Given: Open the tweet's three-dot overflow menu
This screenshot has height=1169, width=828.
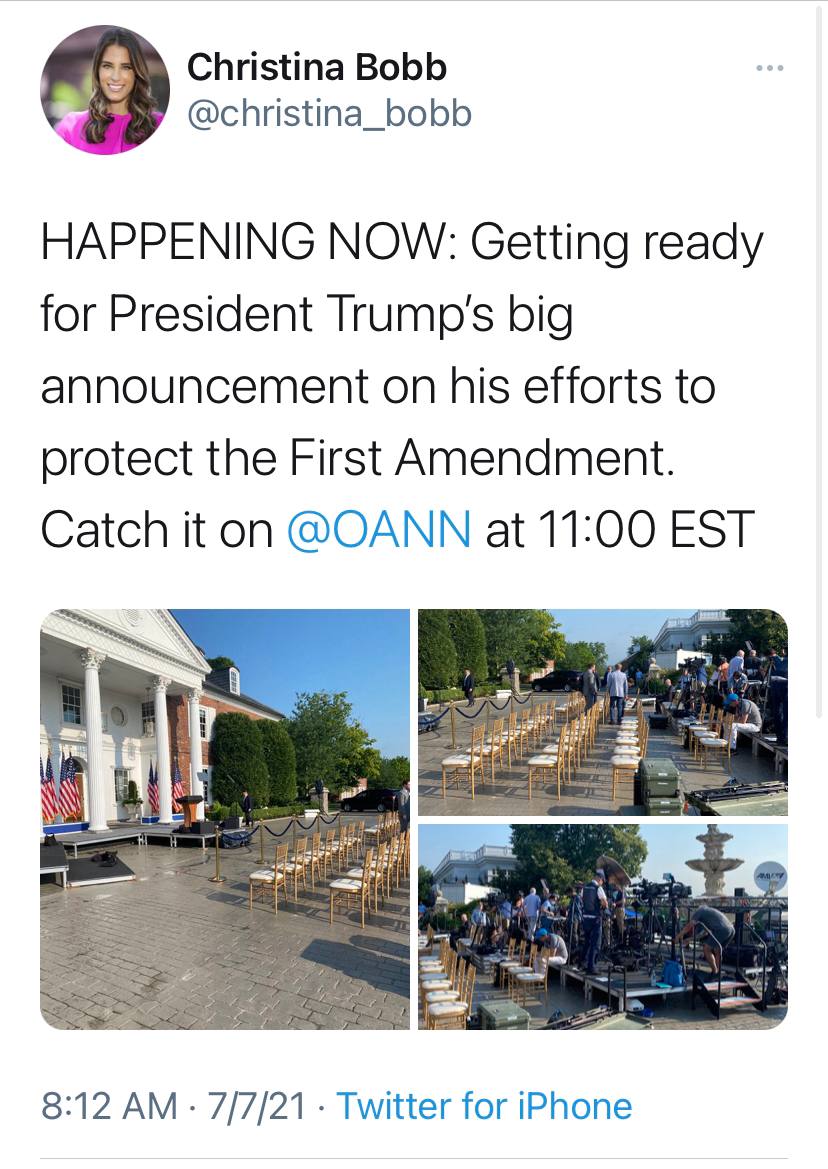Looking at the screenshot, I should click(x=769, y=68).
